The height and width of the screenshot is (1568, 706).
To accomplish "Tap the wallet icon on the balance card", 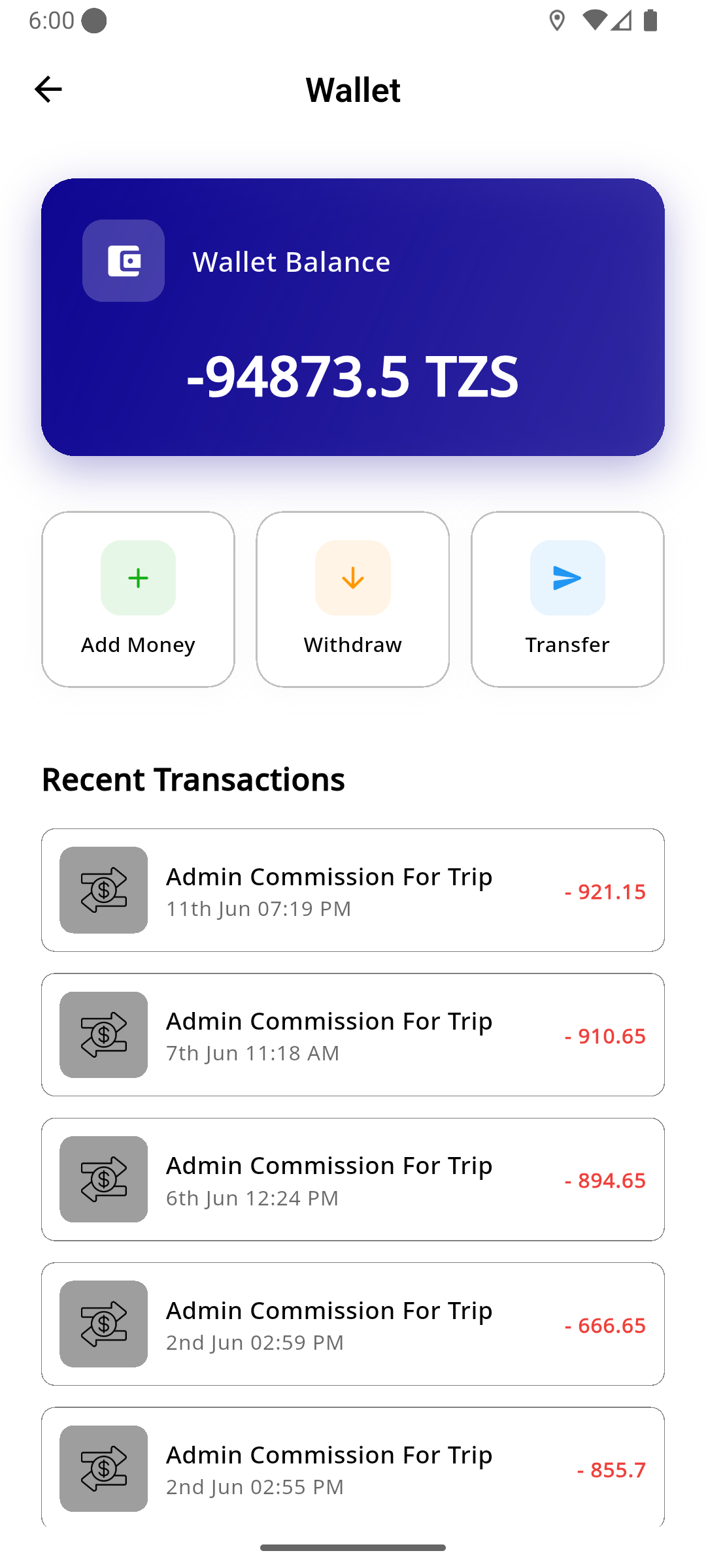I will coord(123,261).
